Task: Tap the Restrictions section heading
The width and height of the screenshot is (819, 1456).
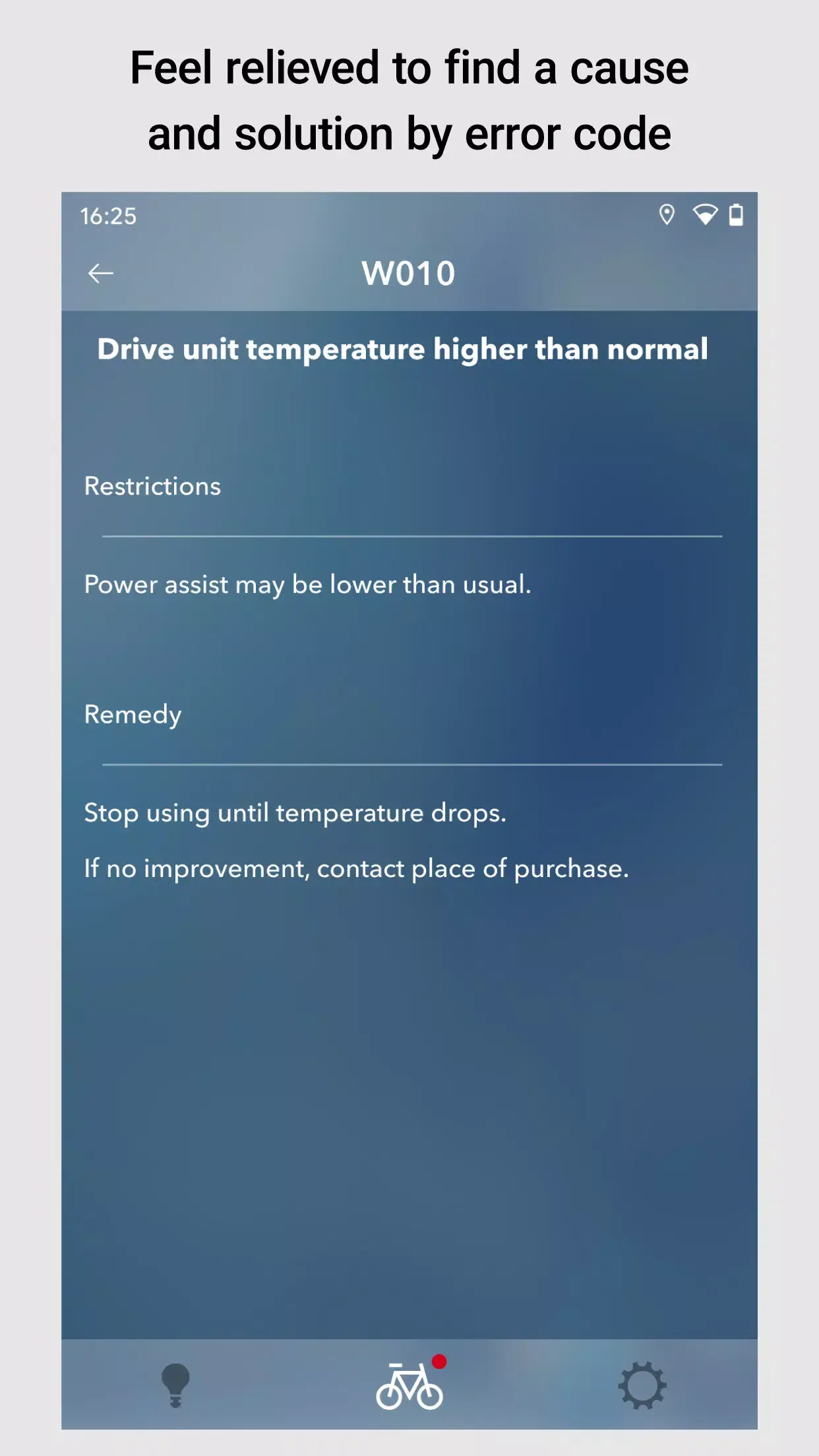Action: point(152,487)
